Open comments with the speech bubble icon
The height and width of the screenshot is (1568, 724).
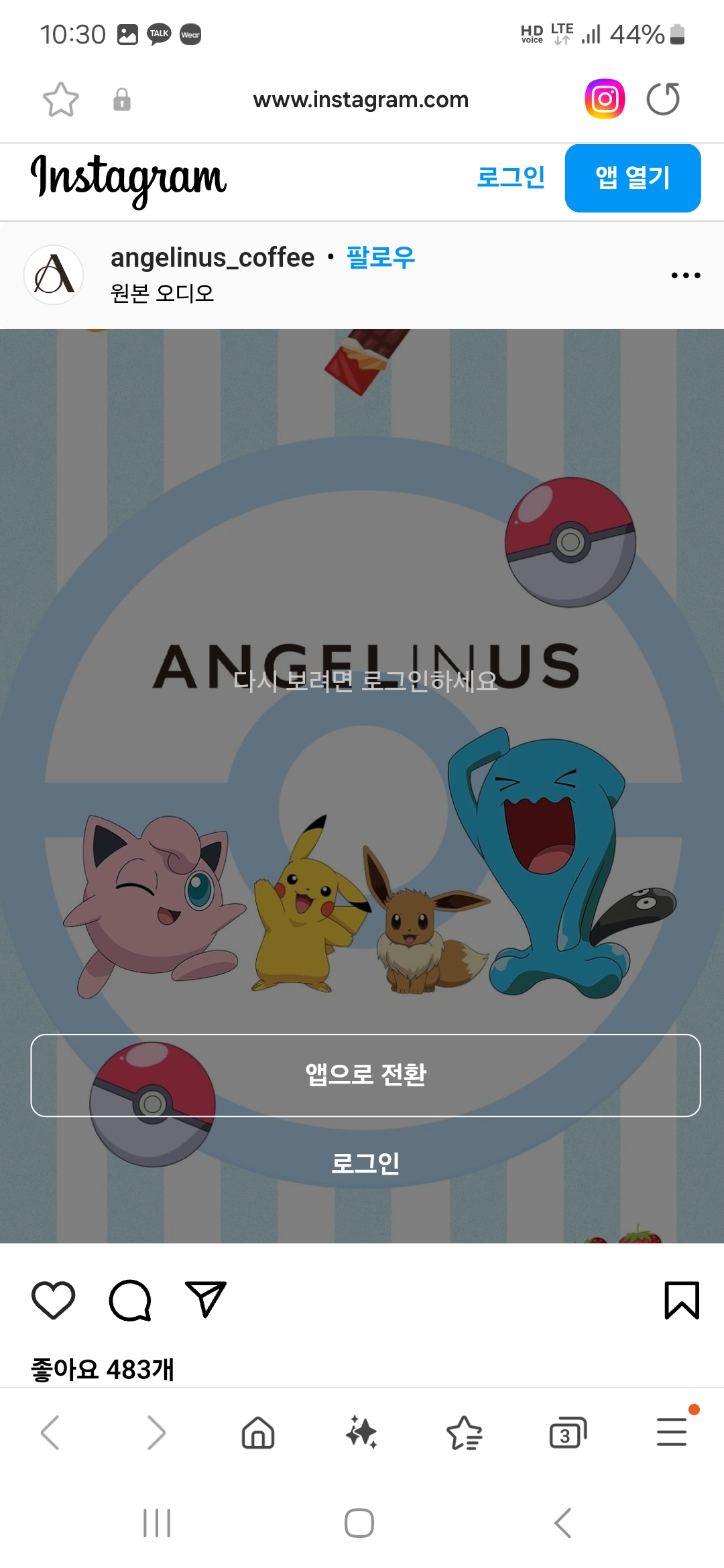coord(130,1300)
